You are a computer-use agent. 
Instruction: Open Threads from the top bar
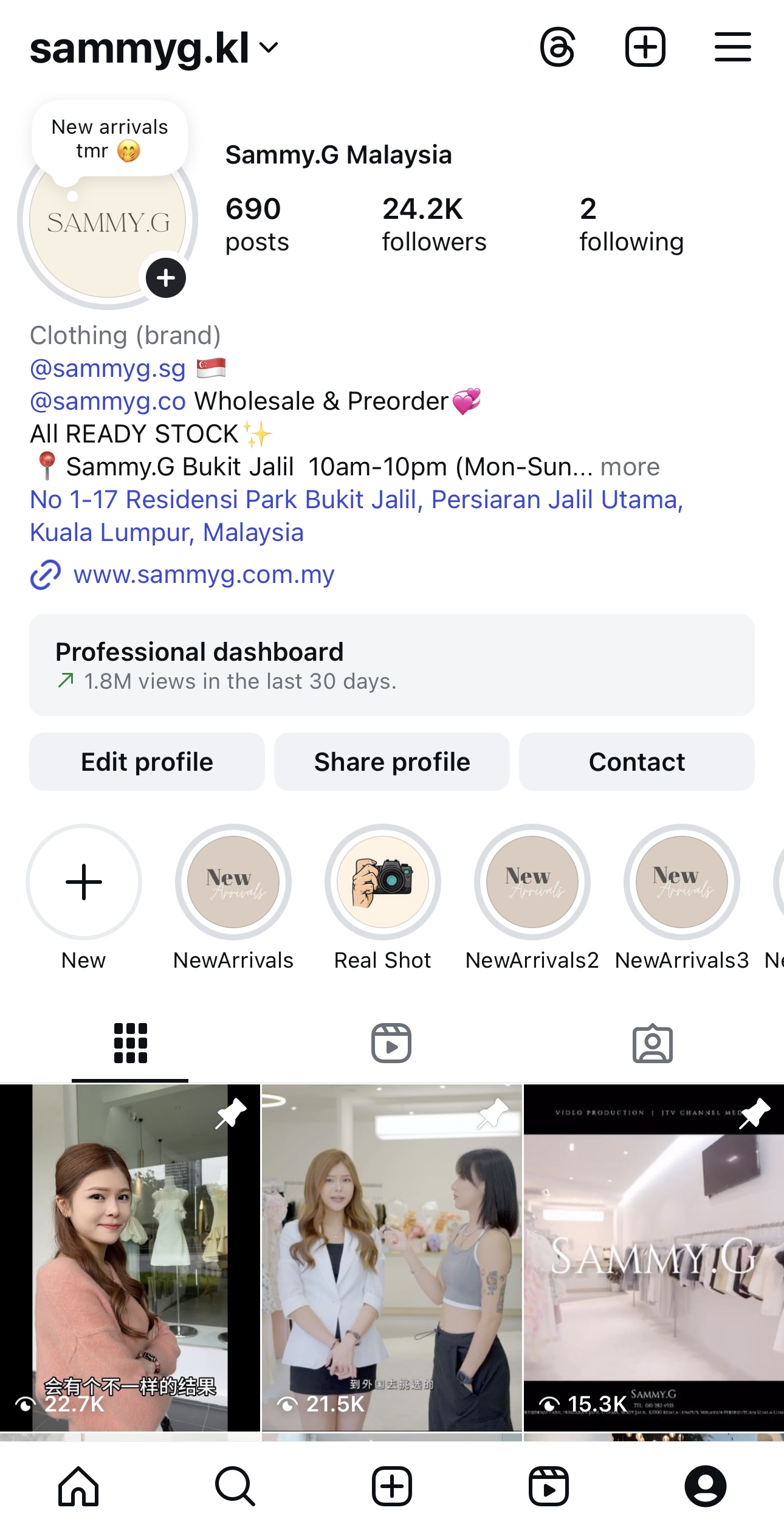pyautogui.click(x=557, y=47)
